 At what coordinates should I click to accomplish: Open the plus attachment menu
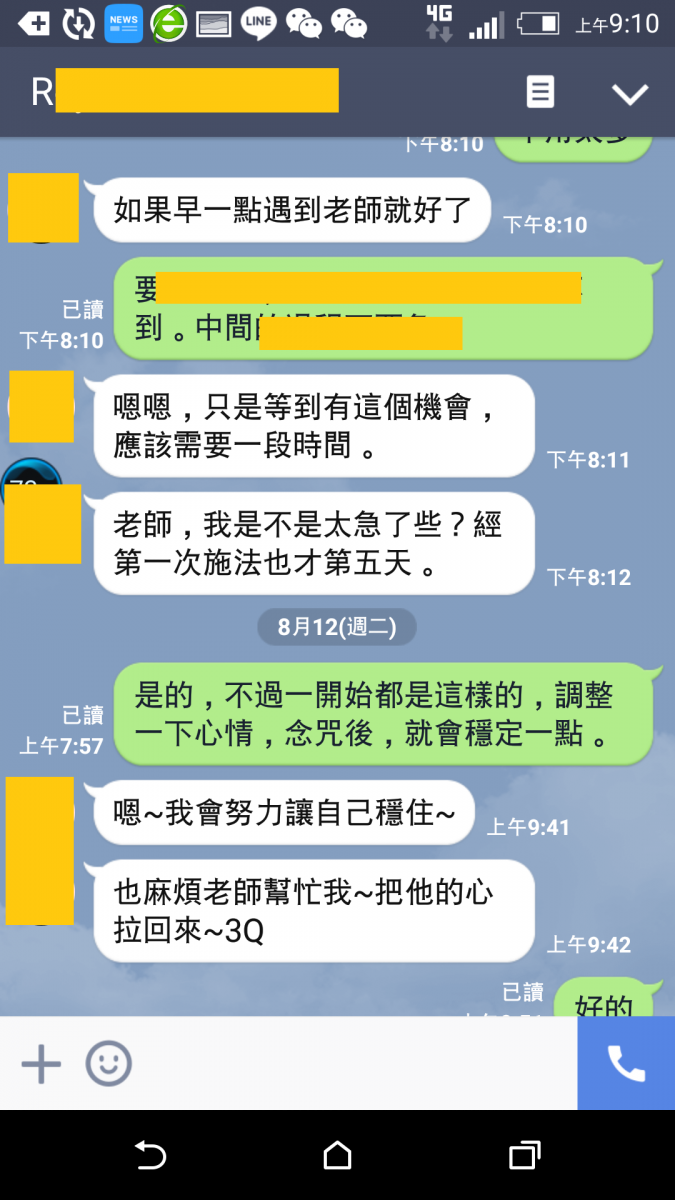click(x=41, y=1064)
